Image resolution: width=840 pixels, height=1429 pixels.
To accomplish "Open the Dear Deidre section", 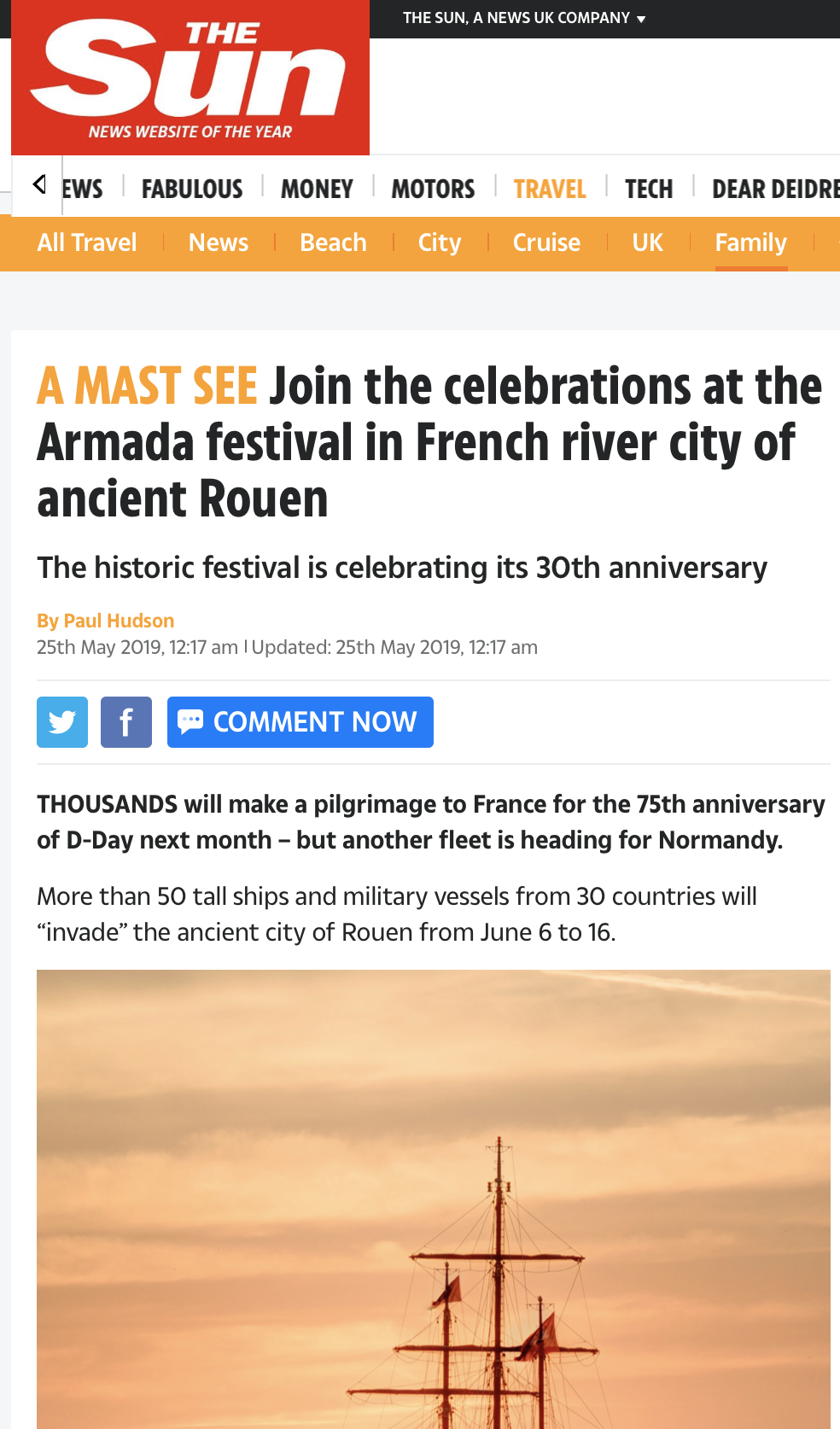I will click(x=775, y=189).
